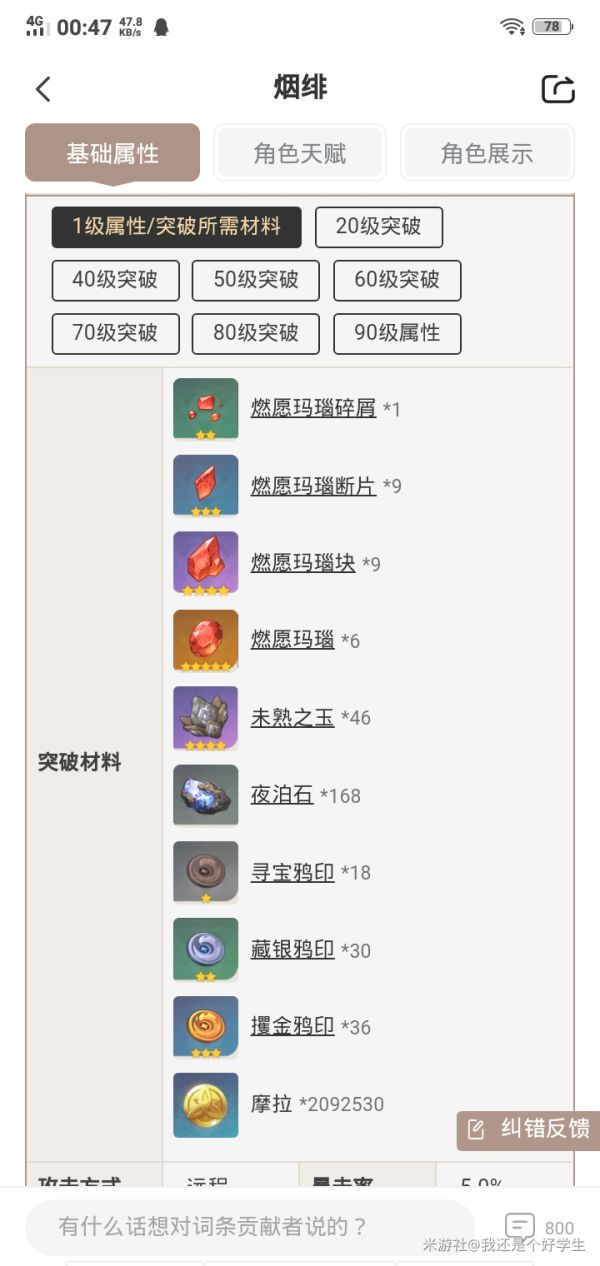Screen dimensions: 600x1266
Task: Open the 燃愿玛瑙碎屑 material link
Action: (x=313, y=408)
